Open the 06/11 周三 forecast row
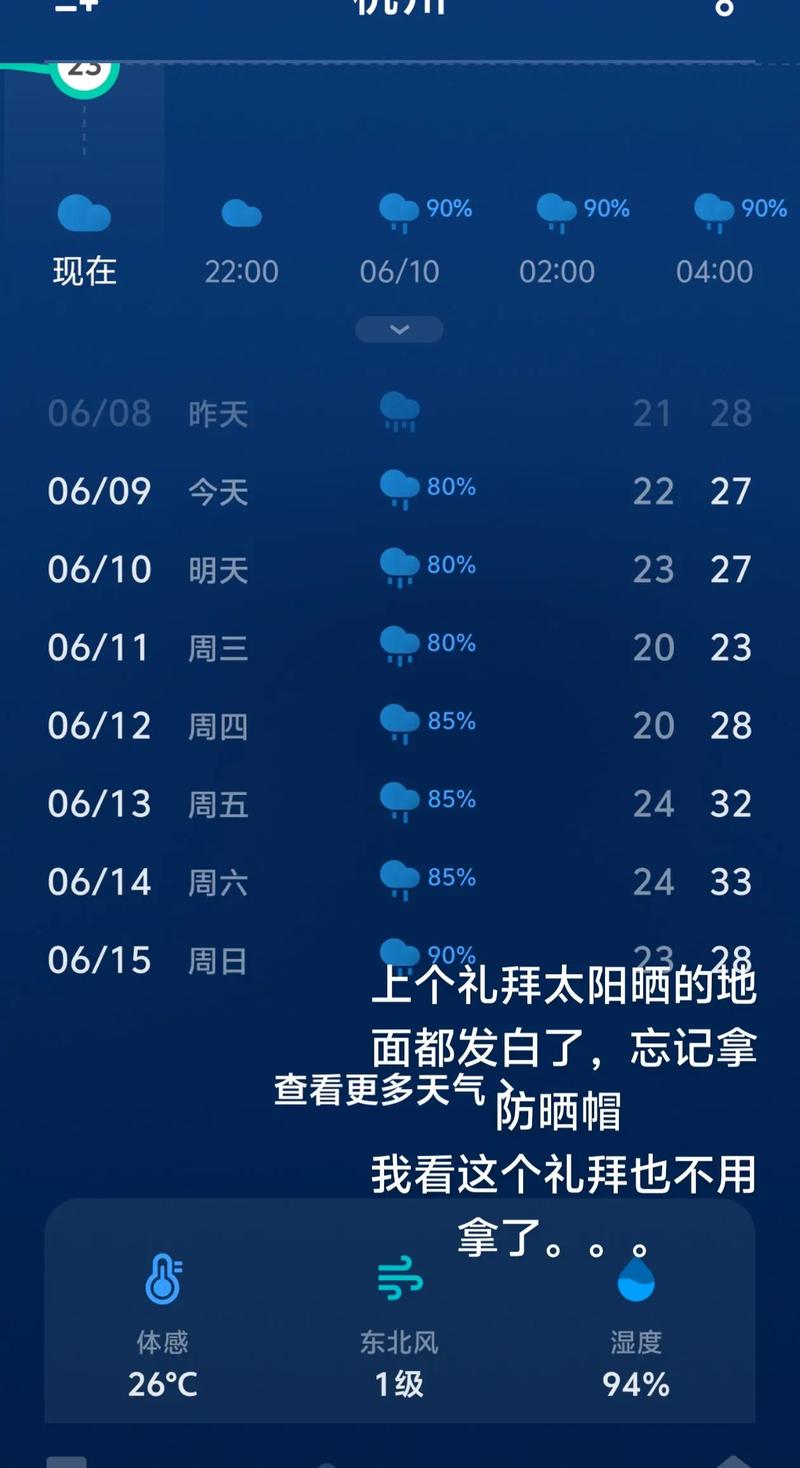 [x=399, y=647]
